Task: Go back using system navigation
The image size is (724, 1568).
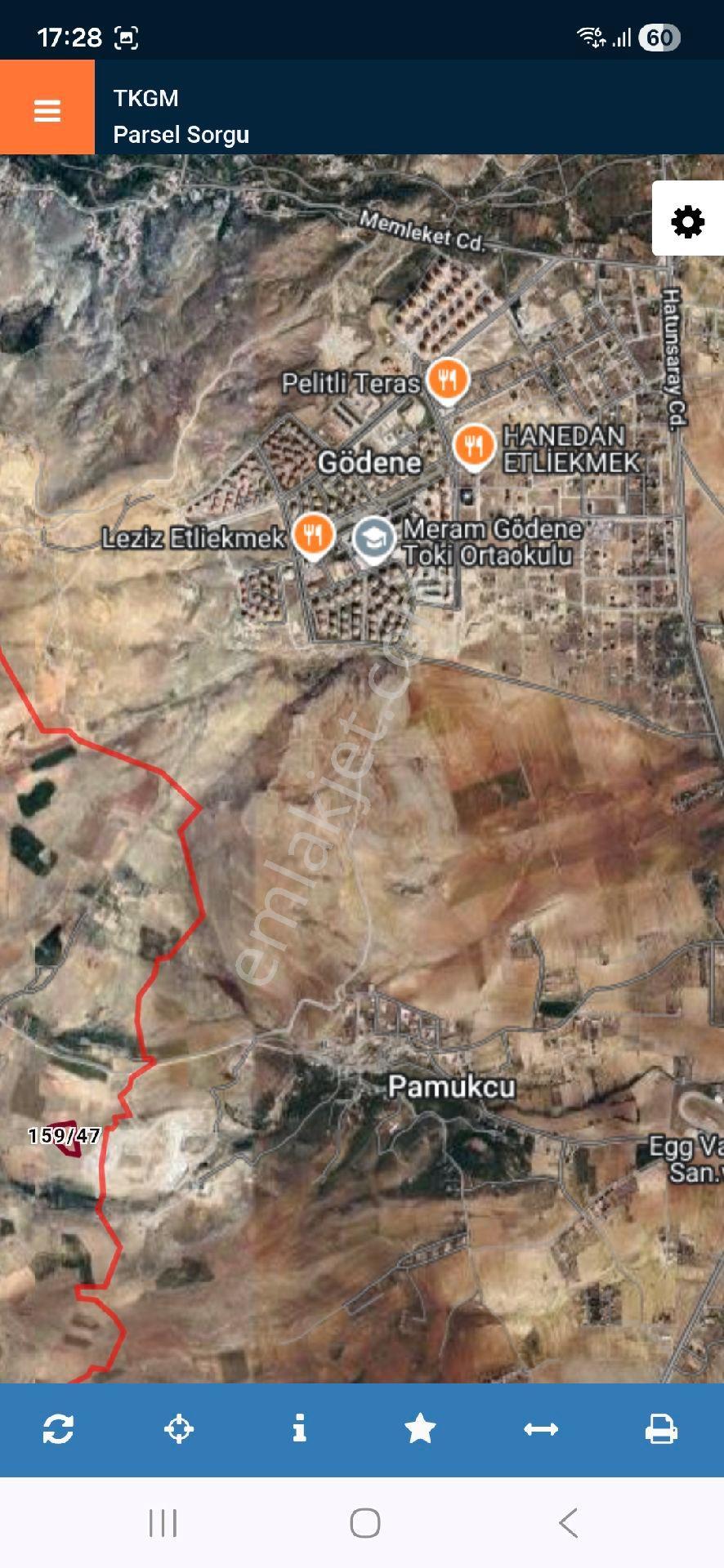Action: point(569,1523)
